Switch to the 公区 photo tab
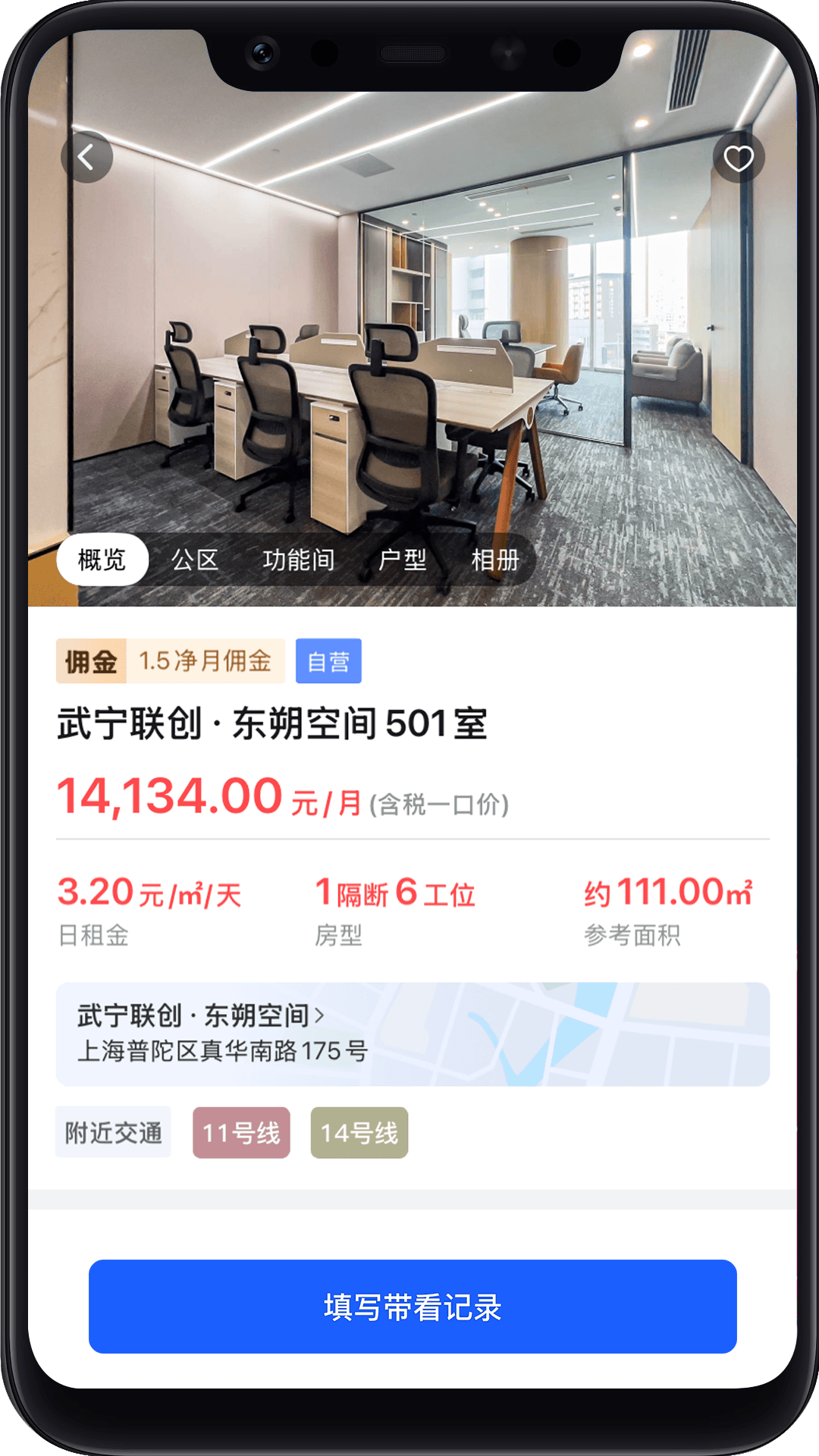Screen dimensions: 819x1456 (x=195, y=560)
